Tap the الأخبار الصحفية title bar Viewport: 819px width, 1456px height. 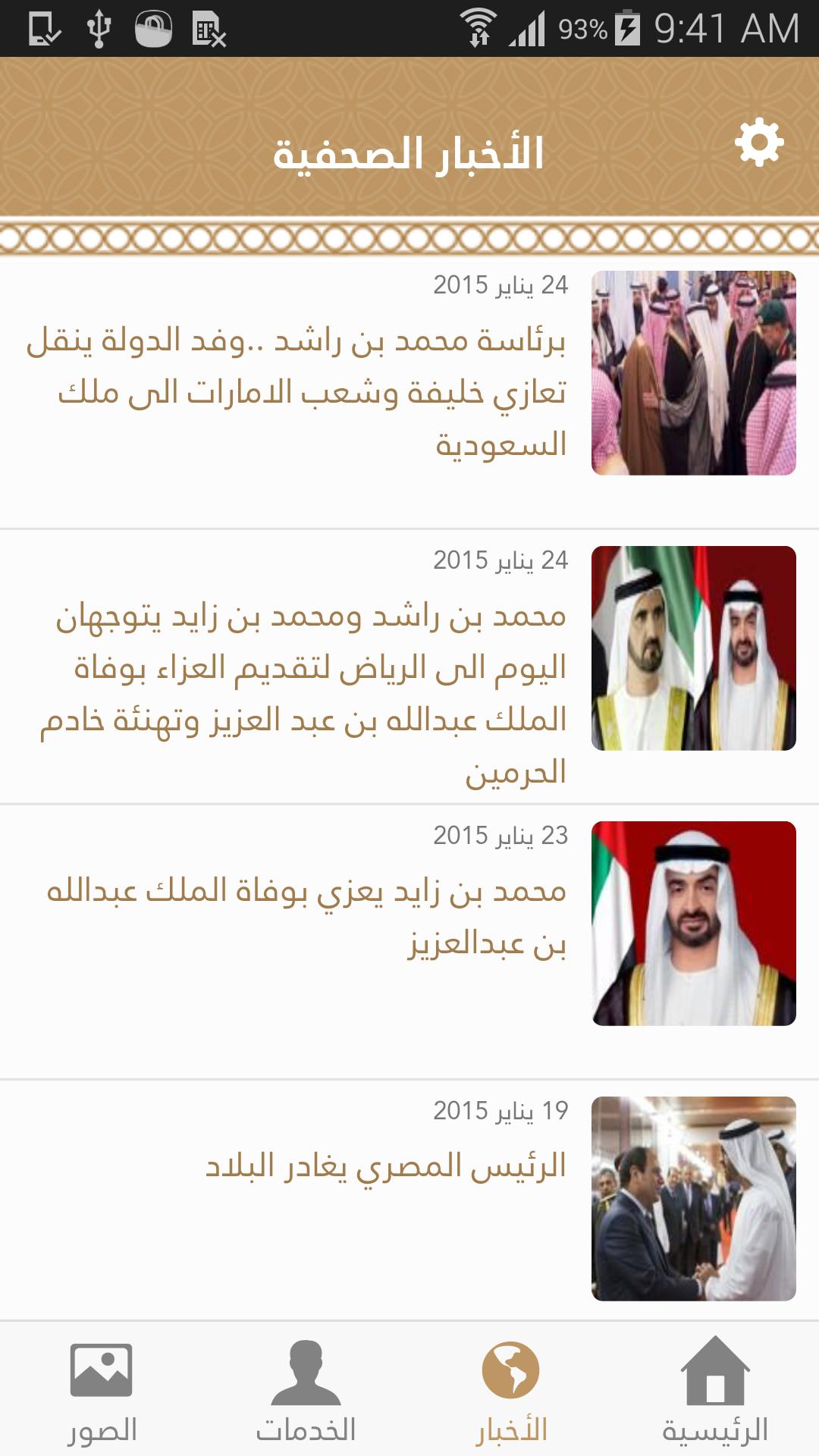[409, 152]
